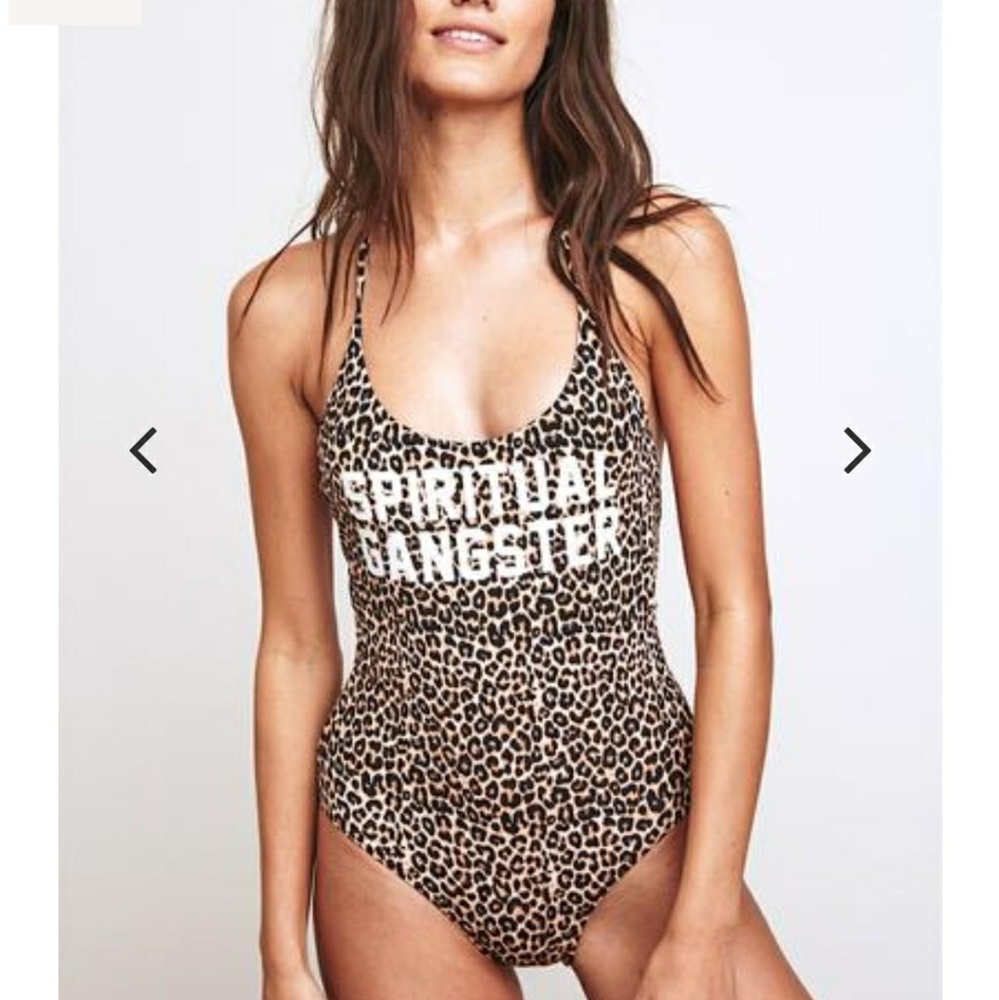The image size is (999, 1000).
Task: Click the center of the product image
Action: [500, 500]
